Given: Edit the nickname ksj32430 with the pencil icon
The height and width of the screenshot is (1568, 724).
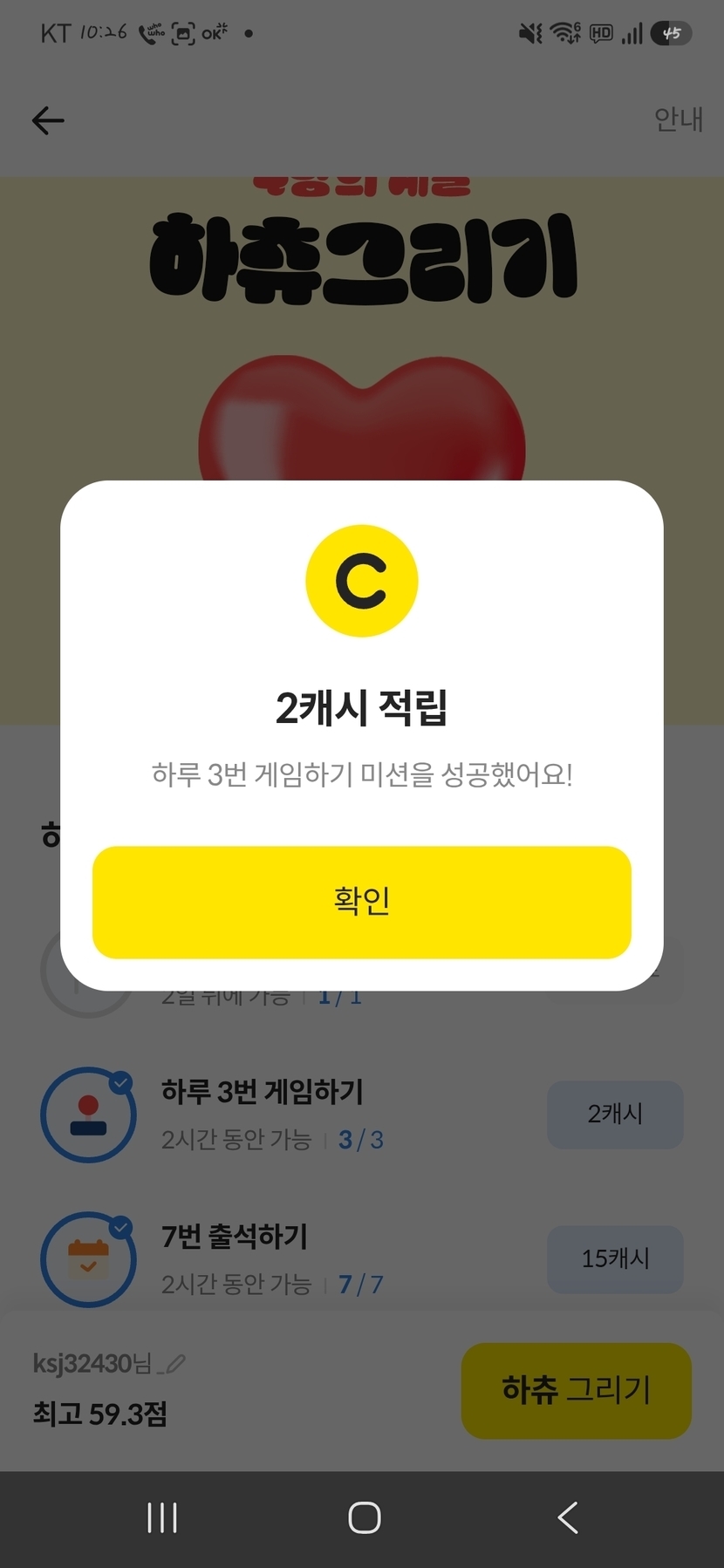Looking at the screenshot, I should (x=174, y=1363).
